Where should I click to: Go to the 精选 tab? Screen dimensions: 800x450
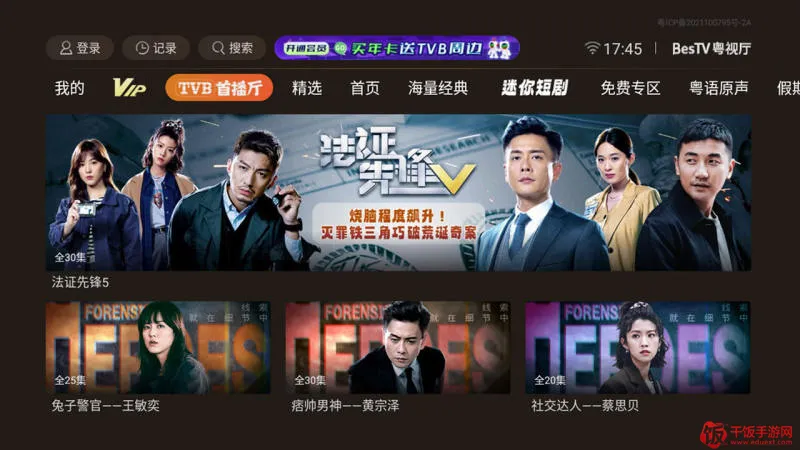pos(307,88)
